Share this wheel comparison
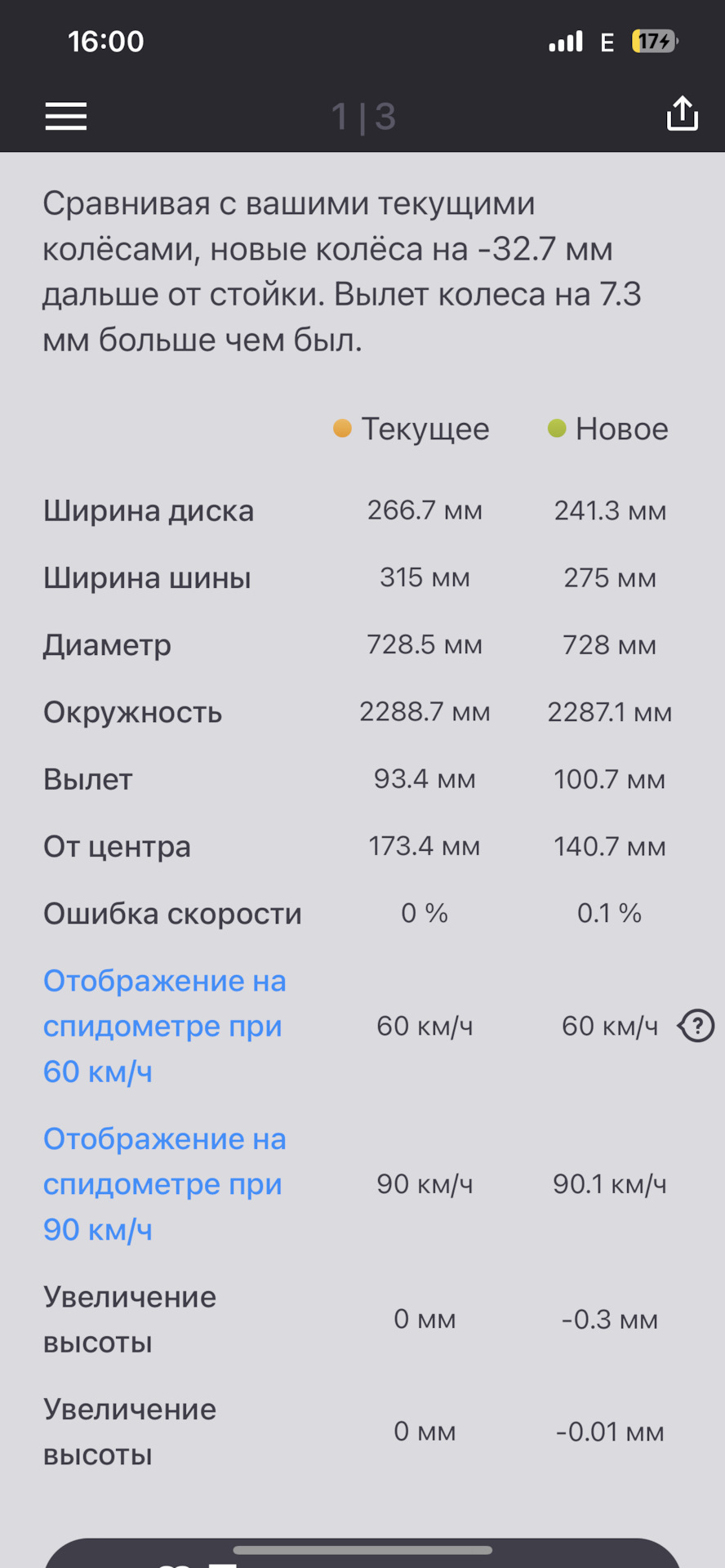Image resolution: width=725 pixels, height=1568 pixels. [x=682, y=114]
